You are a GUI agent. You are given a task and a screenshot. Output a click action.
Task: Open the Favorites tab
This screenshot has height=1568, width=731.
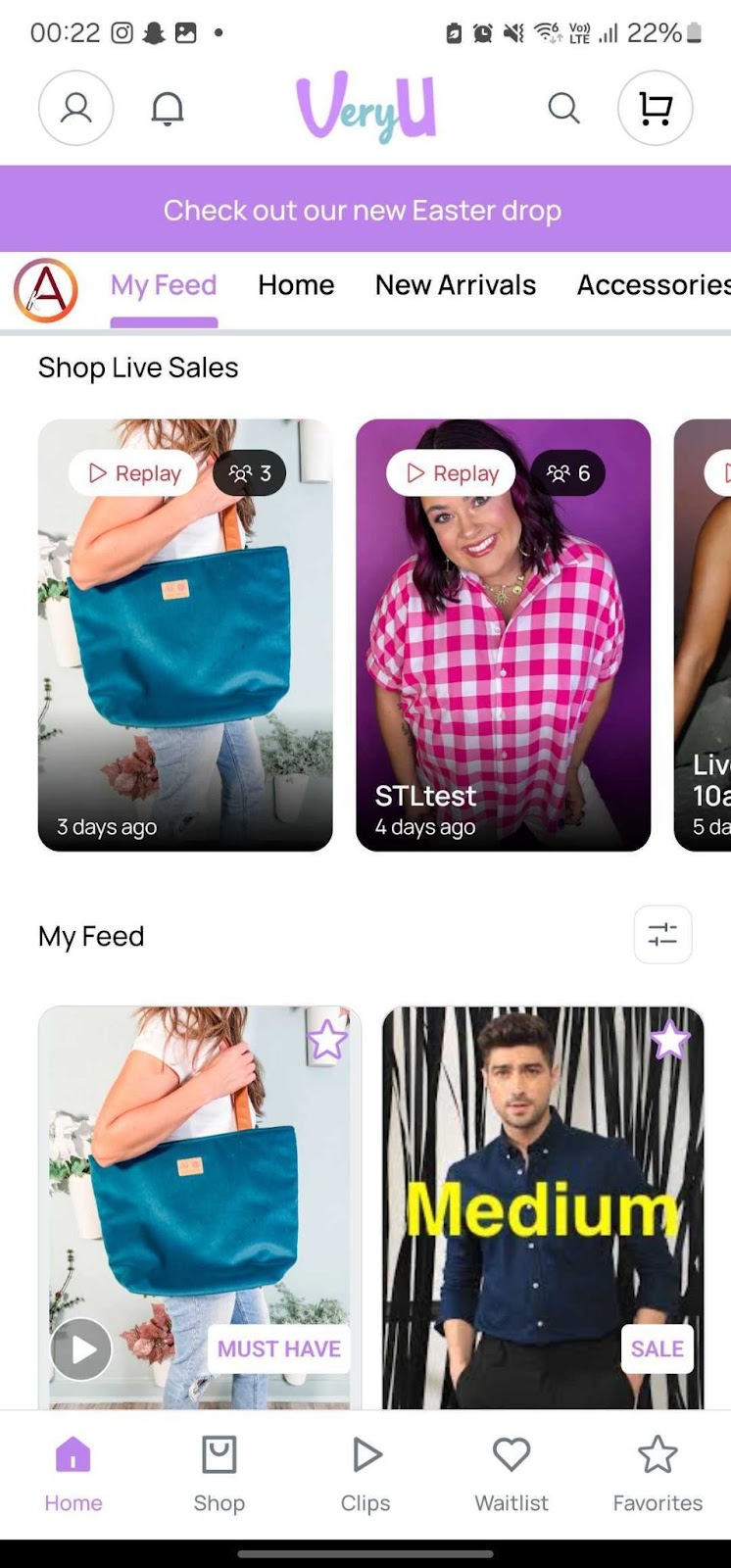658,1474
